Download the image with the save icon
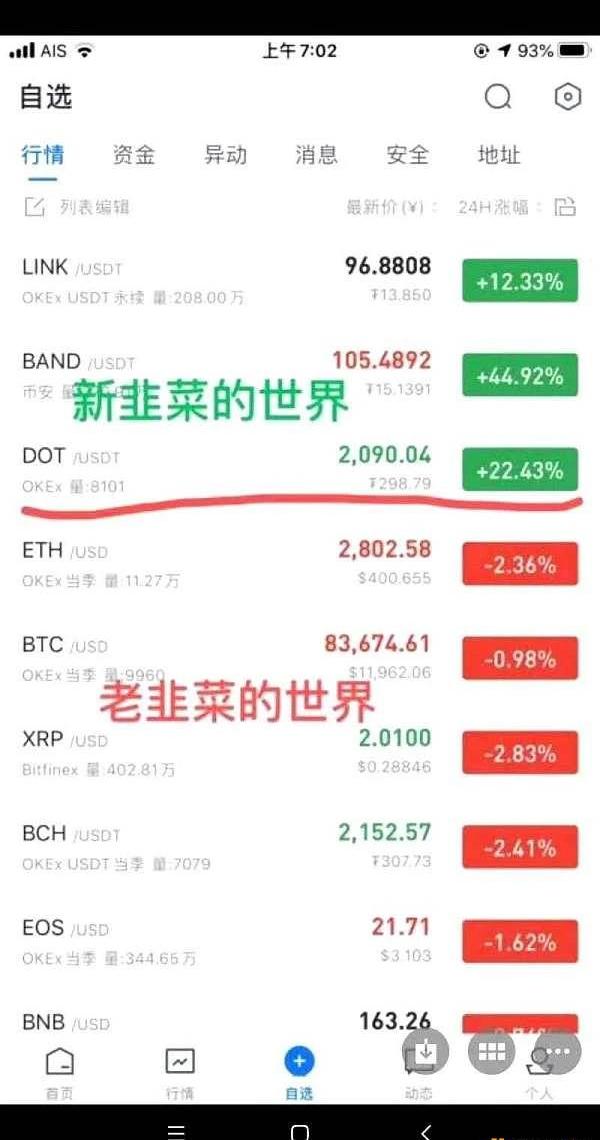 click(425, 1051)
